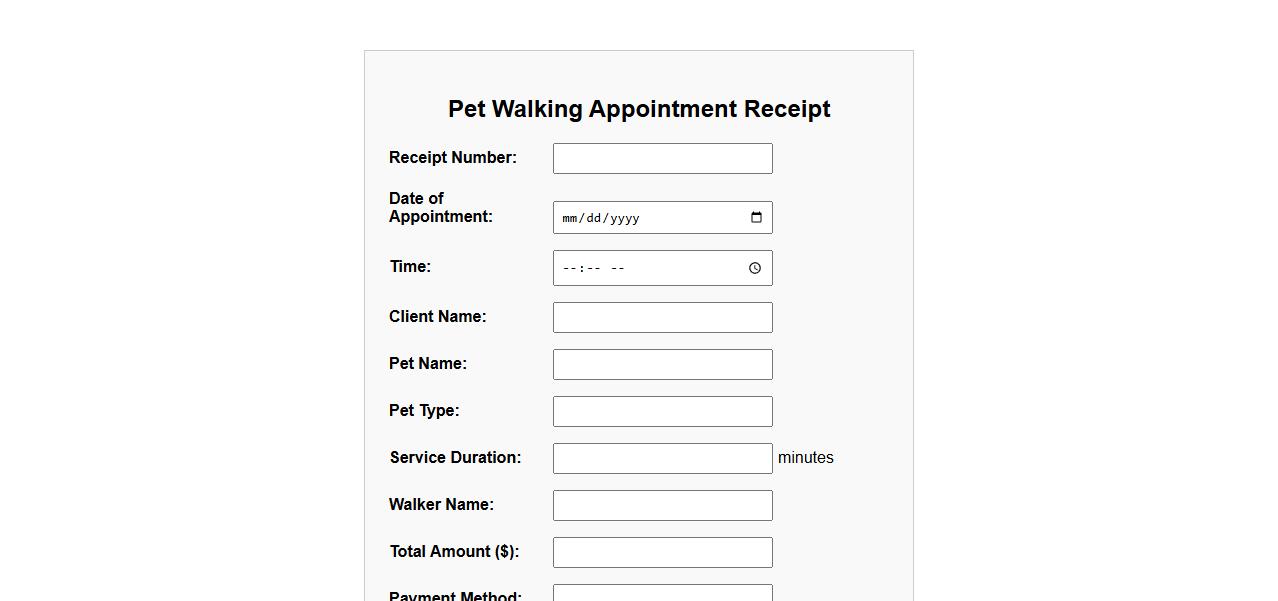Focus the Walker Name field
Image resolution: width=1278 pixels, height=601 pixels.
(x=662, y=505)
